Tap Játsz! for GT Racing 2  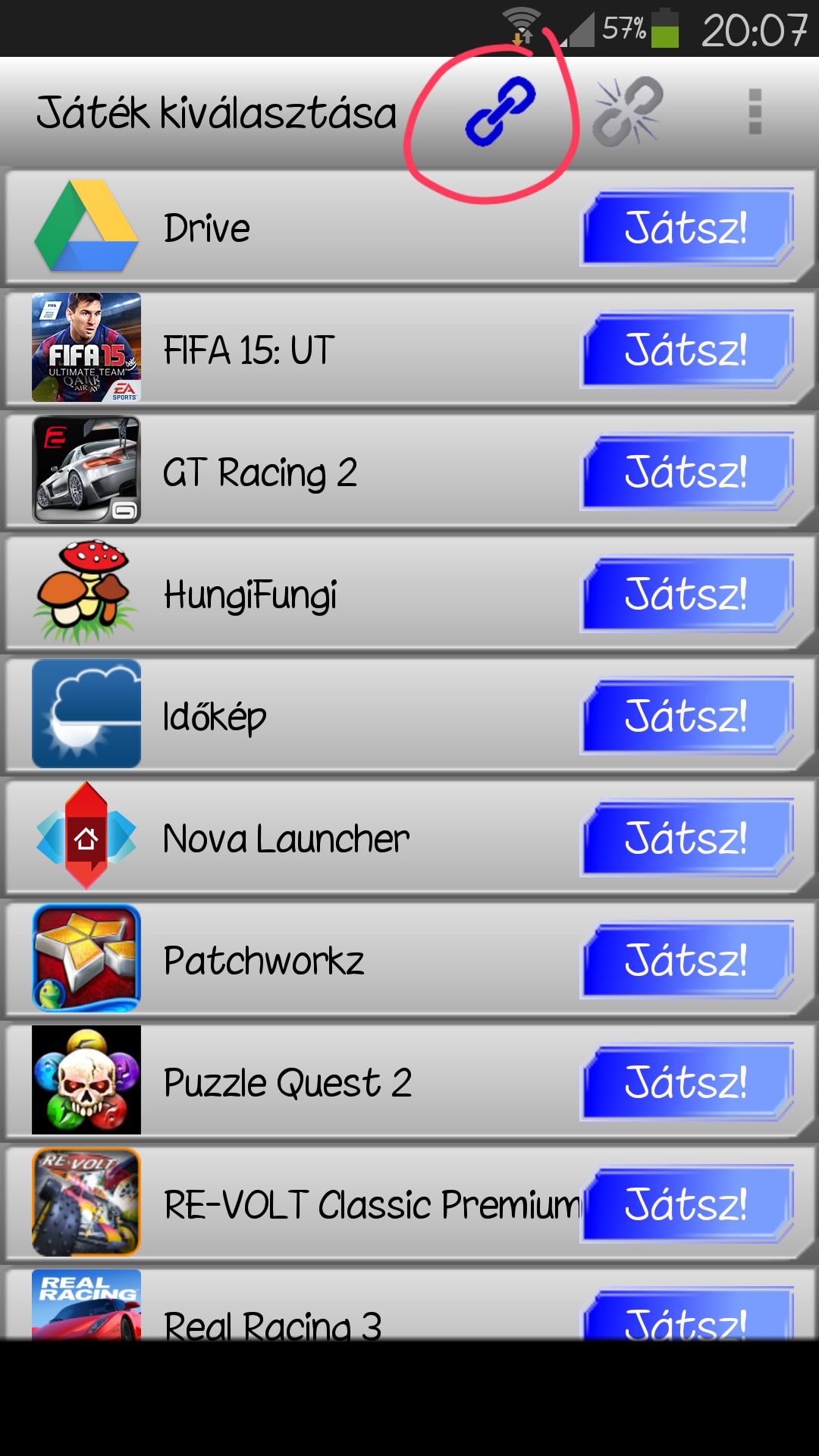(687, 472)
